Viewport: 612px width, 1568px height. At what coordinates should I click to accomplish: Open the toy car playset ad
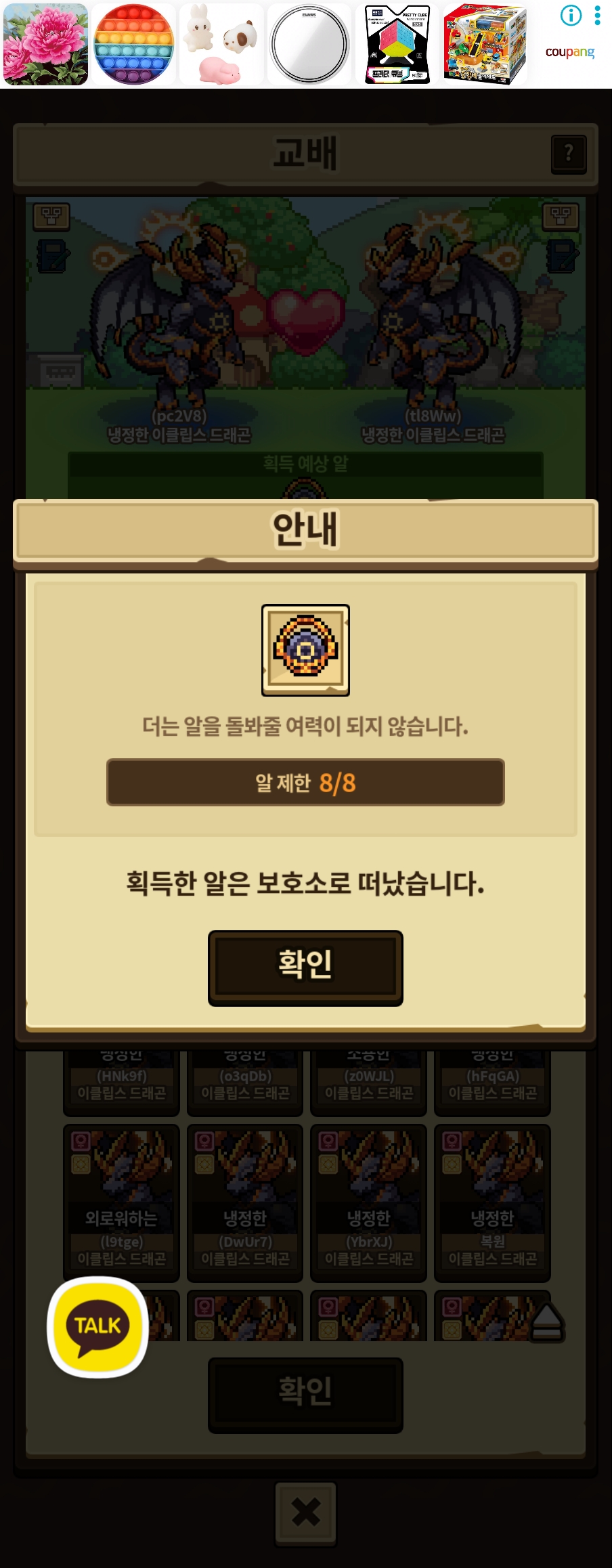[x=485, y=45]
